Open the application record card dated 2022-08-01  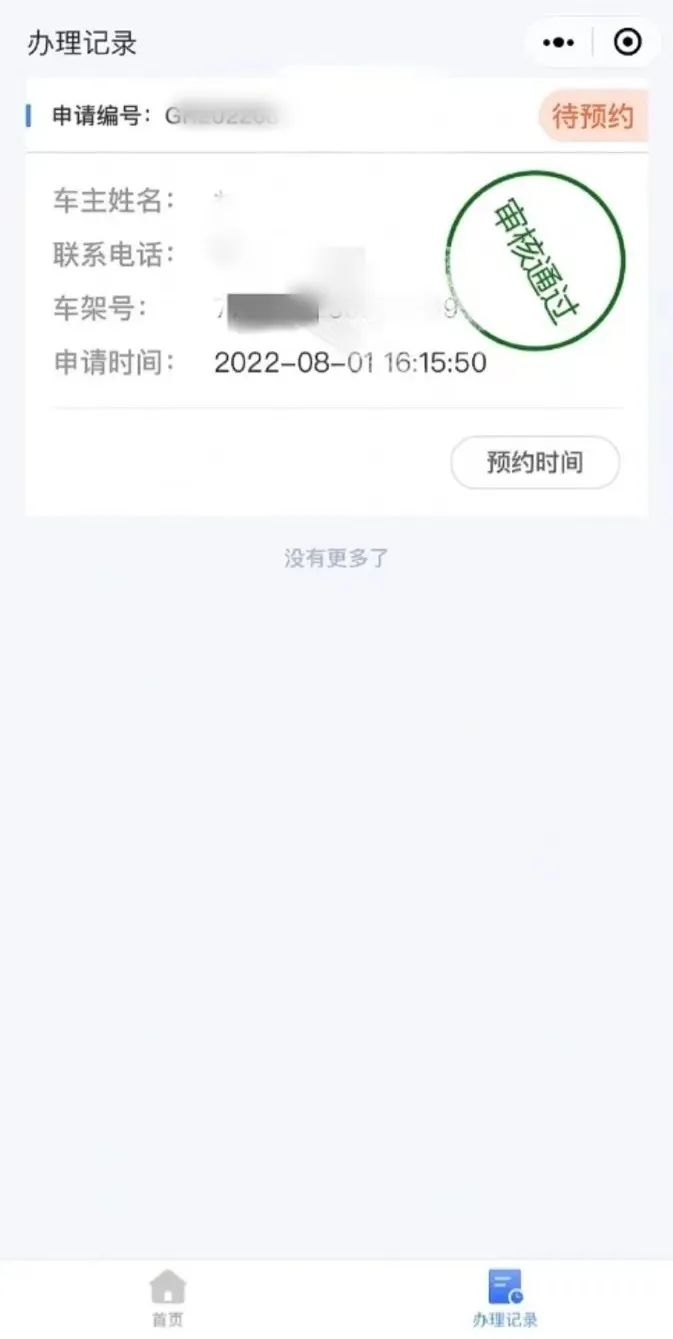337,298
